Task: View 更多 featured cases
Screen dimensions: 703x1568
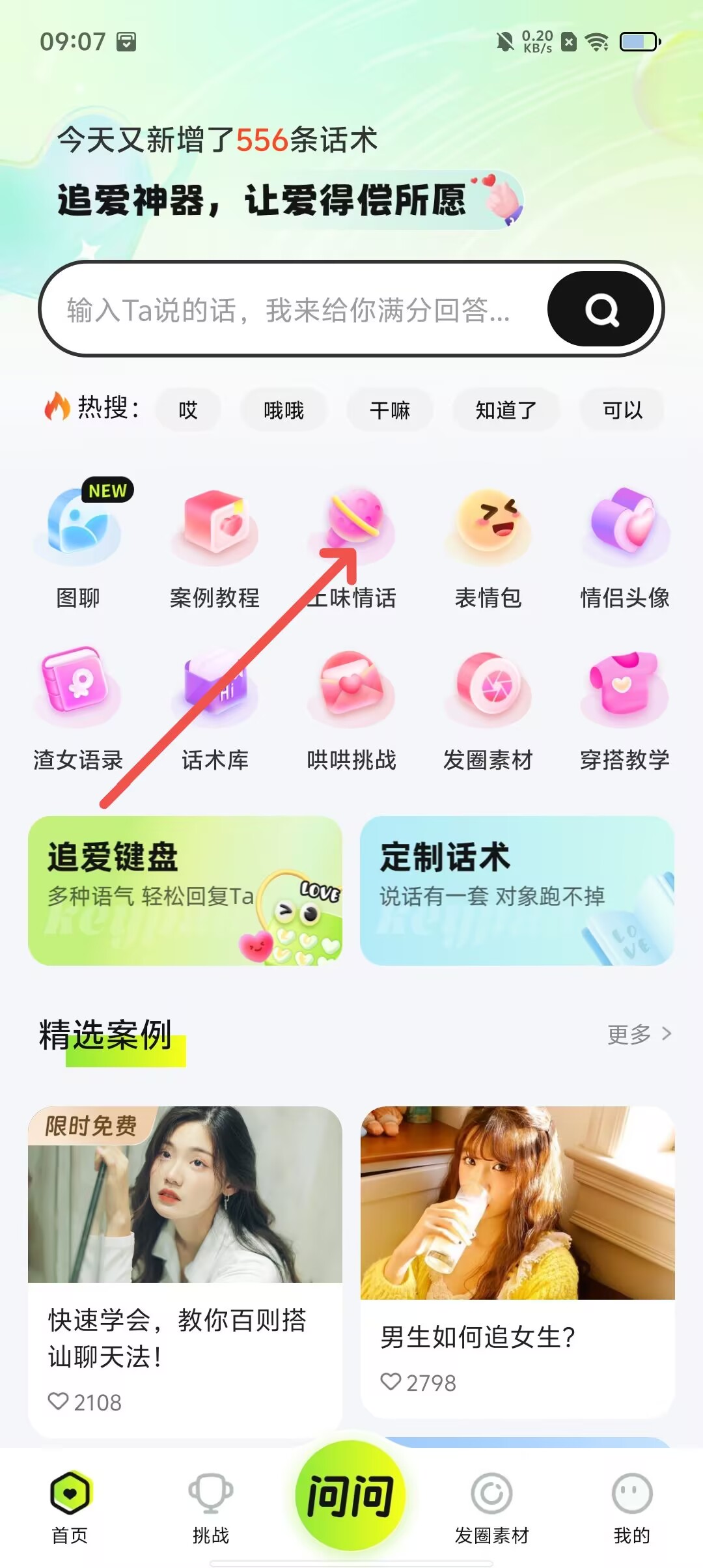Action: [639, 1034]
